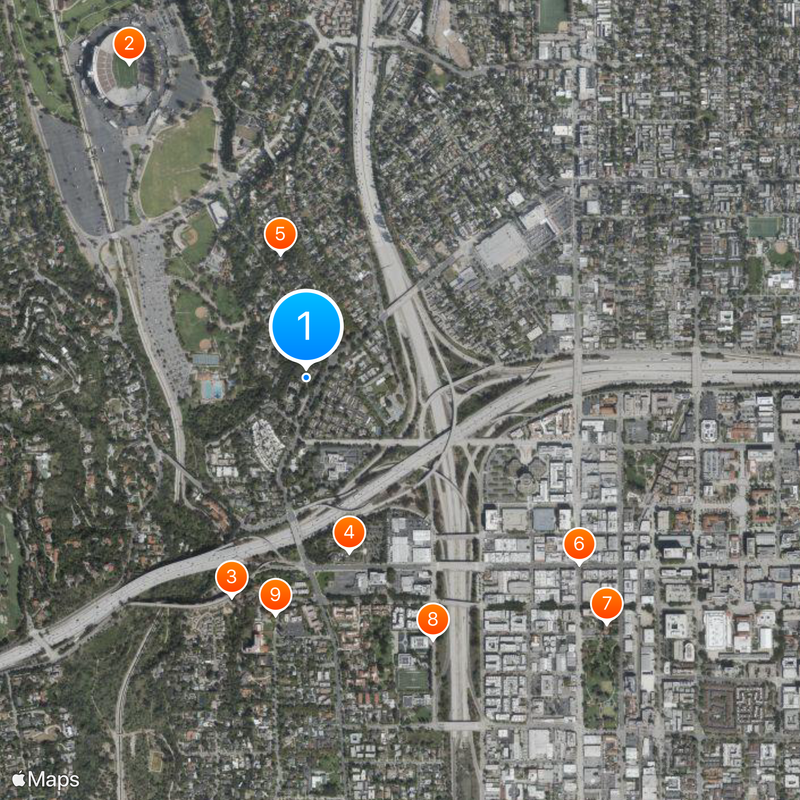Image resolution: width=800 pixels, height=800 pixels.
Task: Tap the pin labeled 5
Action: tap(280, 235)
